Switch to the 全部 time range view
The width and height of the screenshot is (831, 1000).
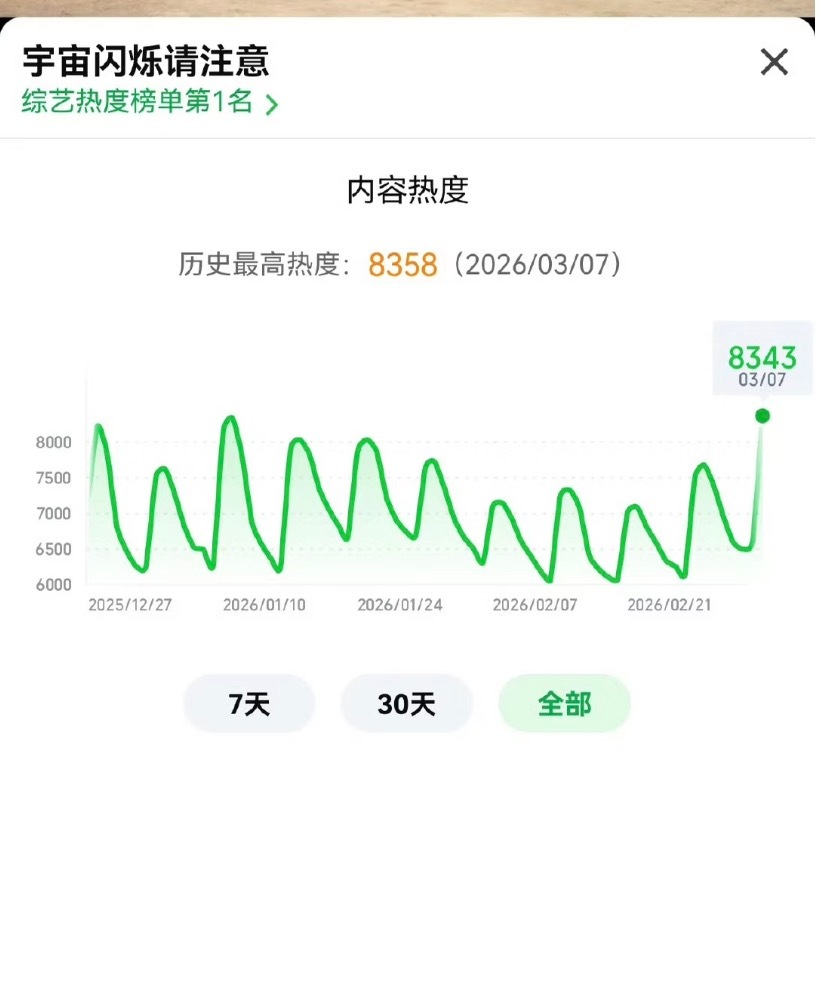[x=564, y=703]
